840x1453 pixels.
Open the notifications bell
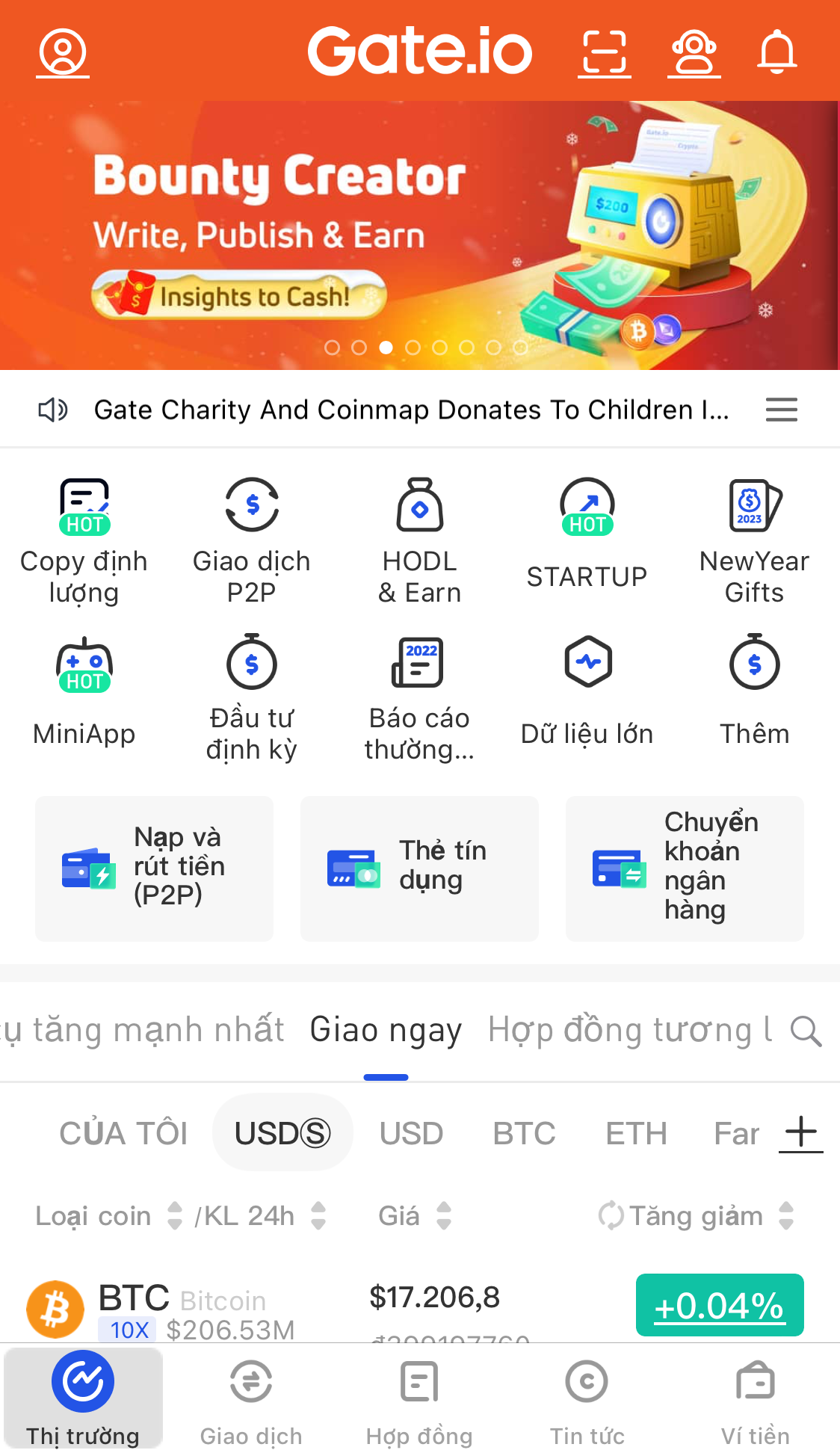(x=777, y=52)
